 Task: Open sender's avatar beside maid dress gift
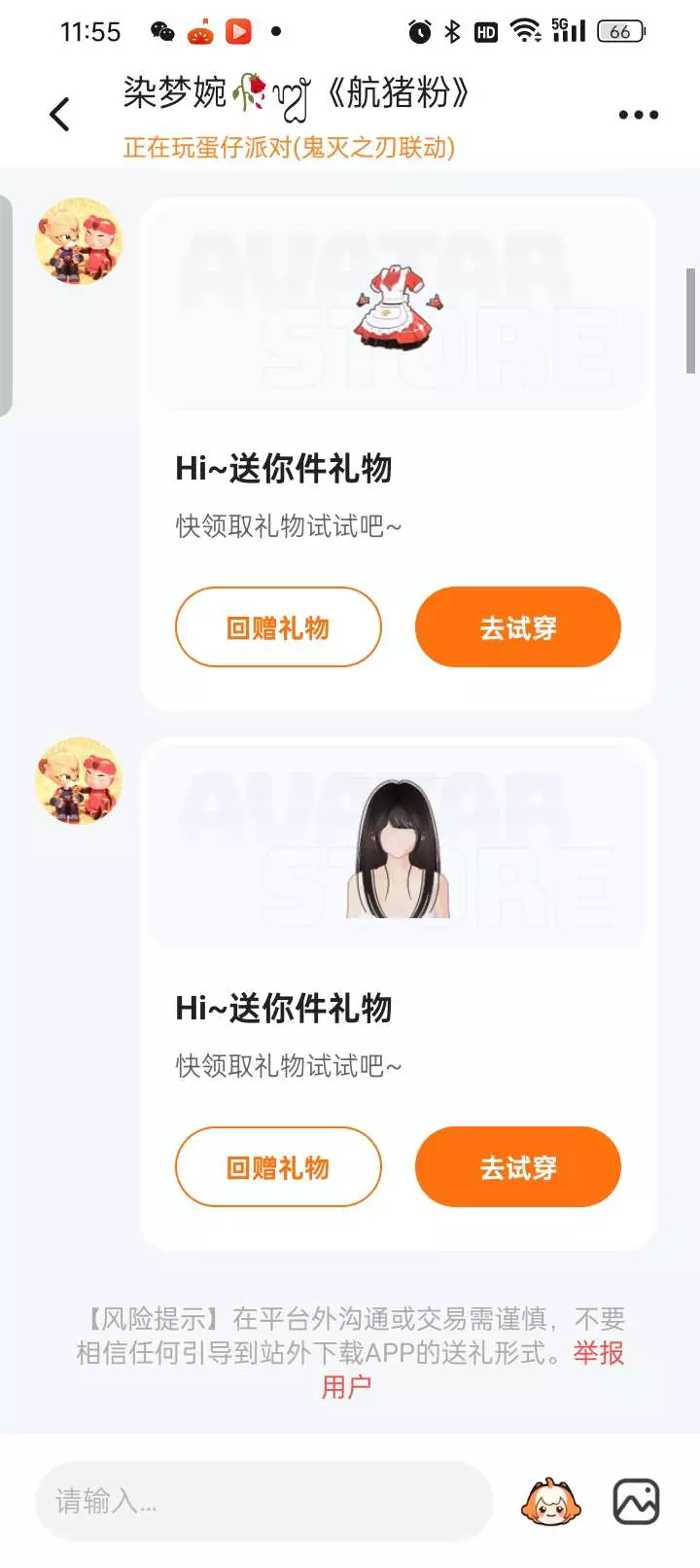(x=79, y=241)
